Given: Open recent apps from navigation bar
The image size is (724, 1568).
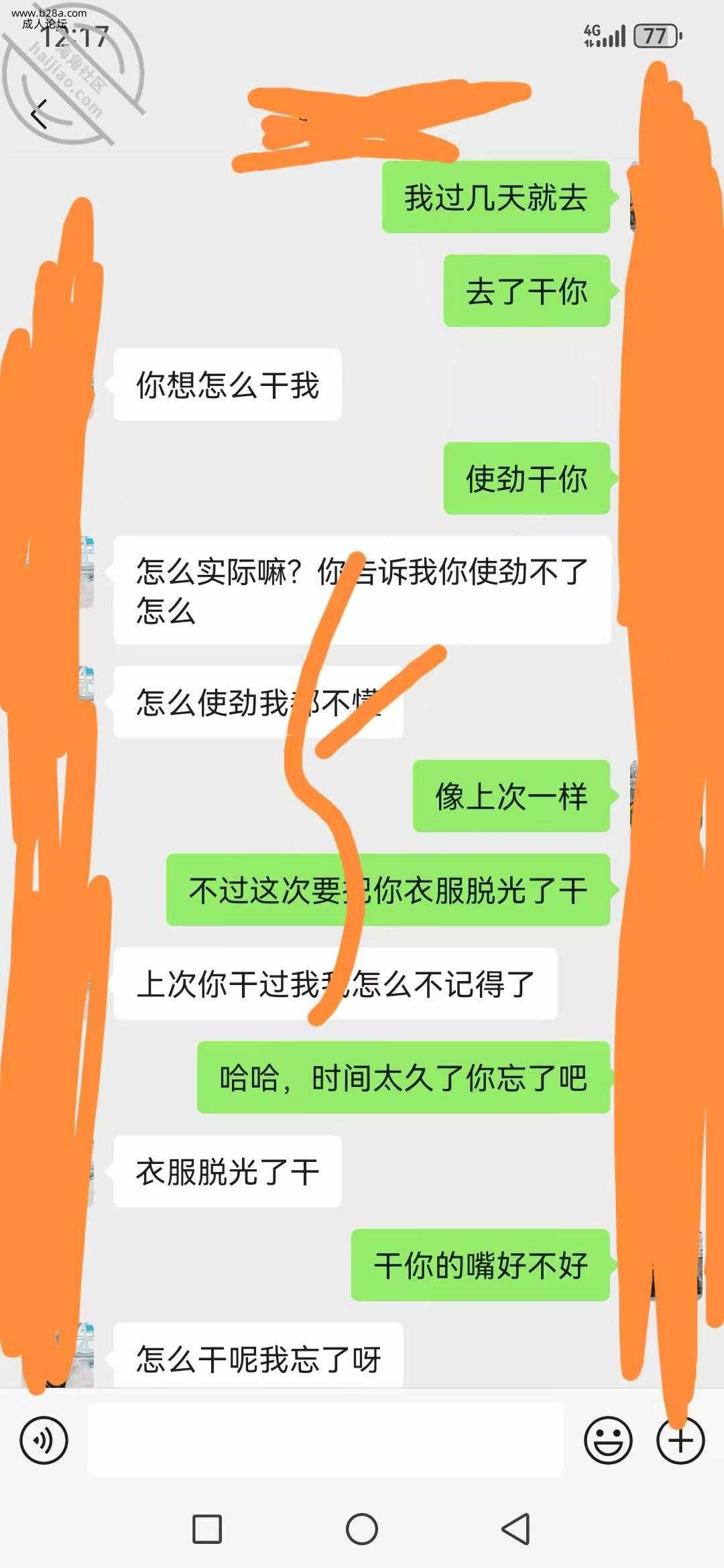Looking at the screenshot, I should pos(207,1529).
